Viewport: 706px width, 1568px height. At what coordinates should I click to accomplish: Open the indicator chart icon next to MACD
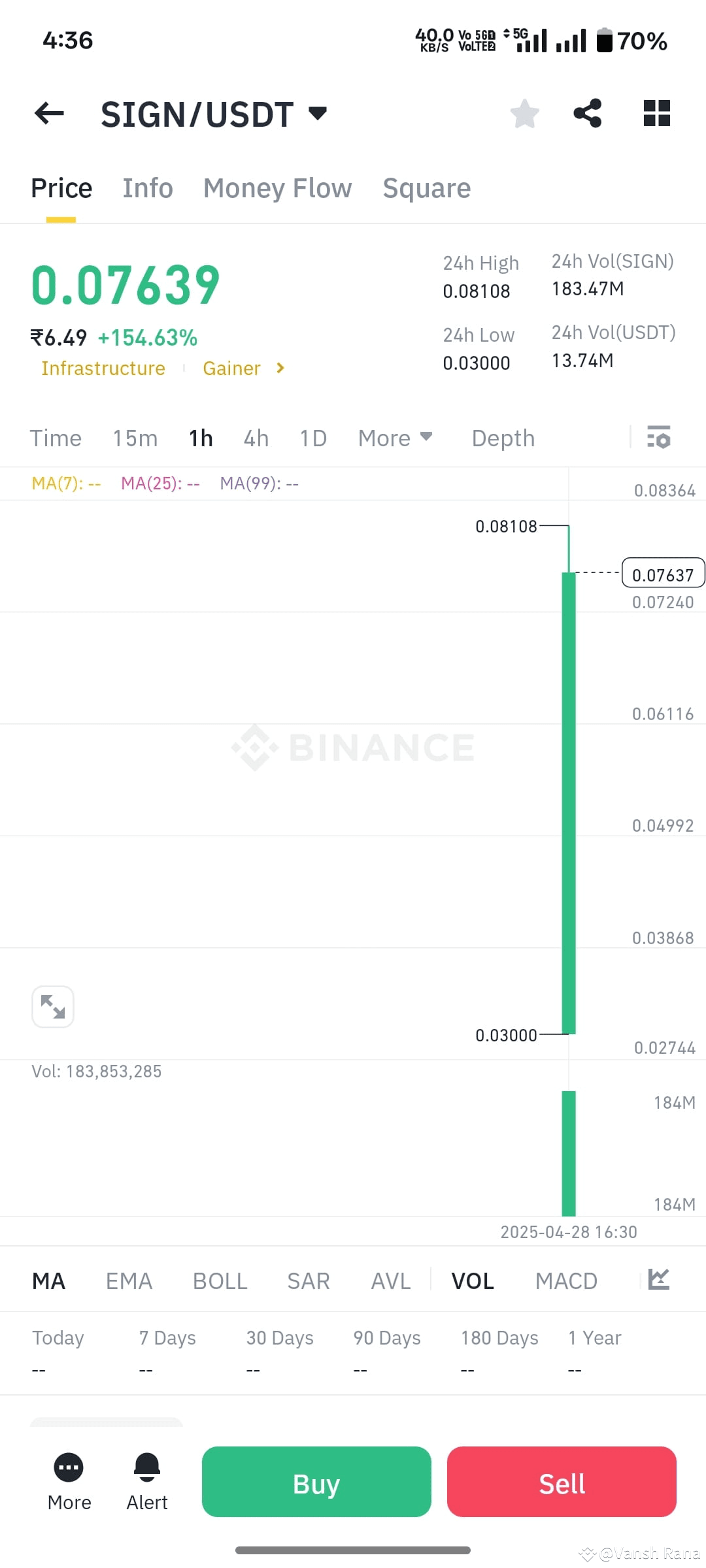click(658, 1280)
